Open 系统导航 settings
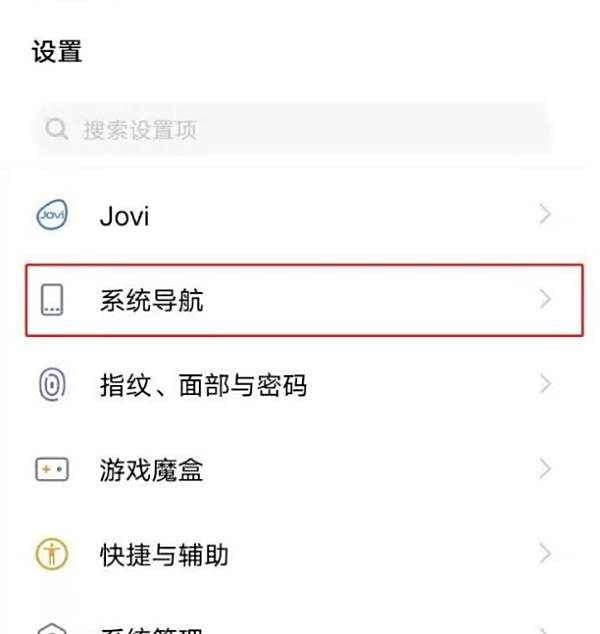This screenshot has height=634, width=600. 300,299
